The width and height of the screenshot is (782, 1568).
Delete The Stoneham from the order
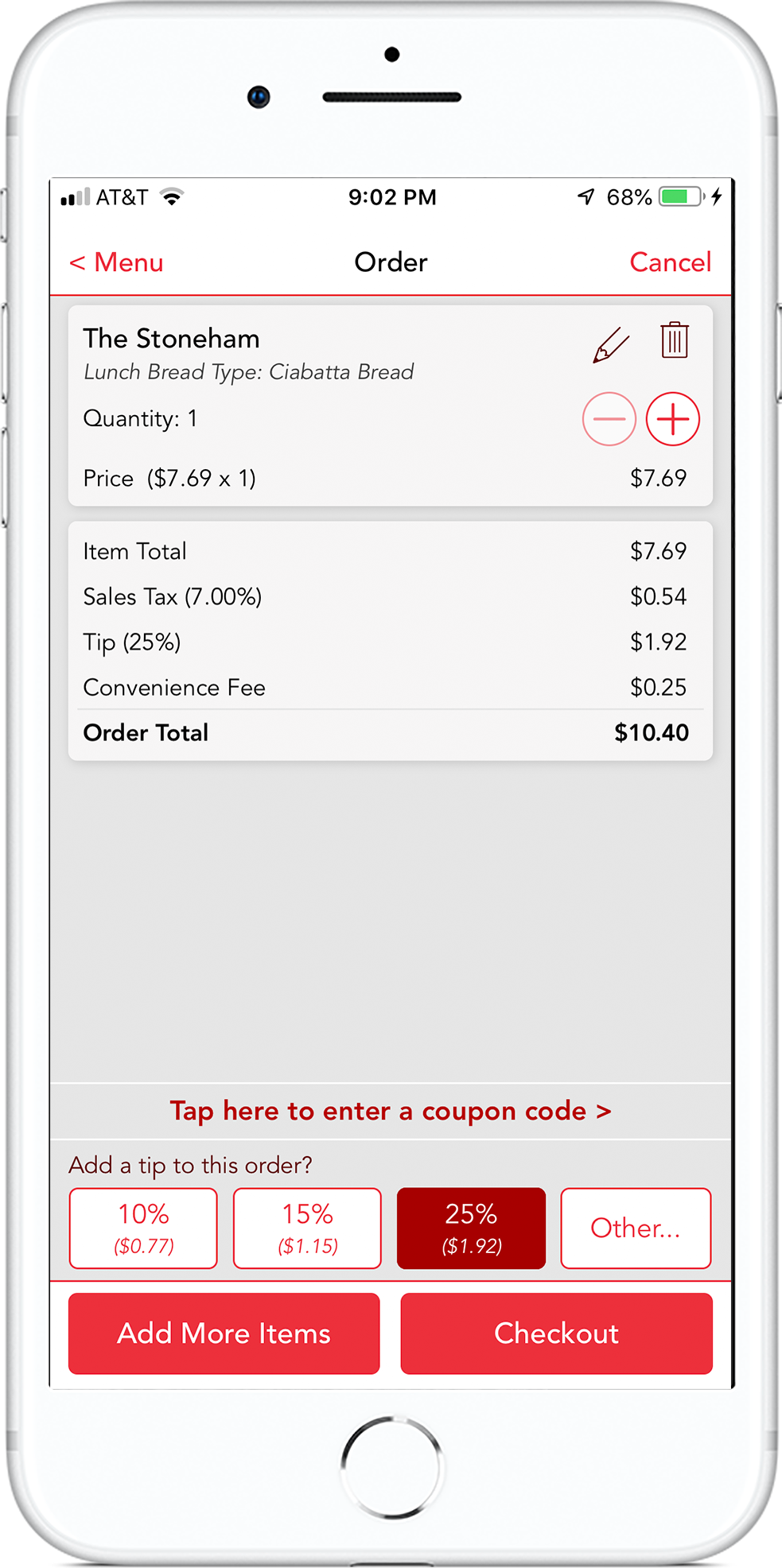(x=674, y=340)
